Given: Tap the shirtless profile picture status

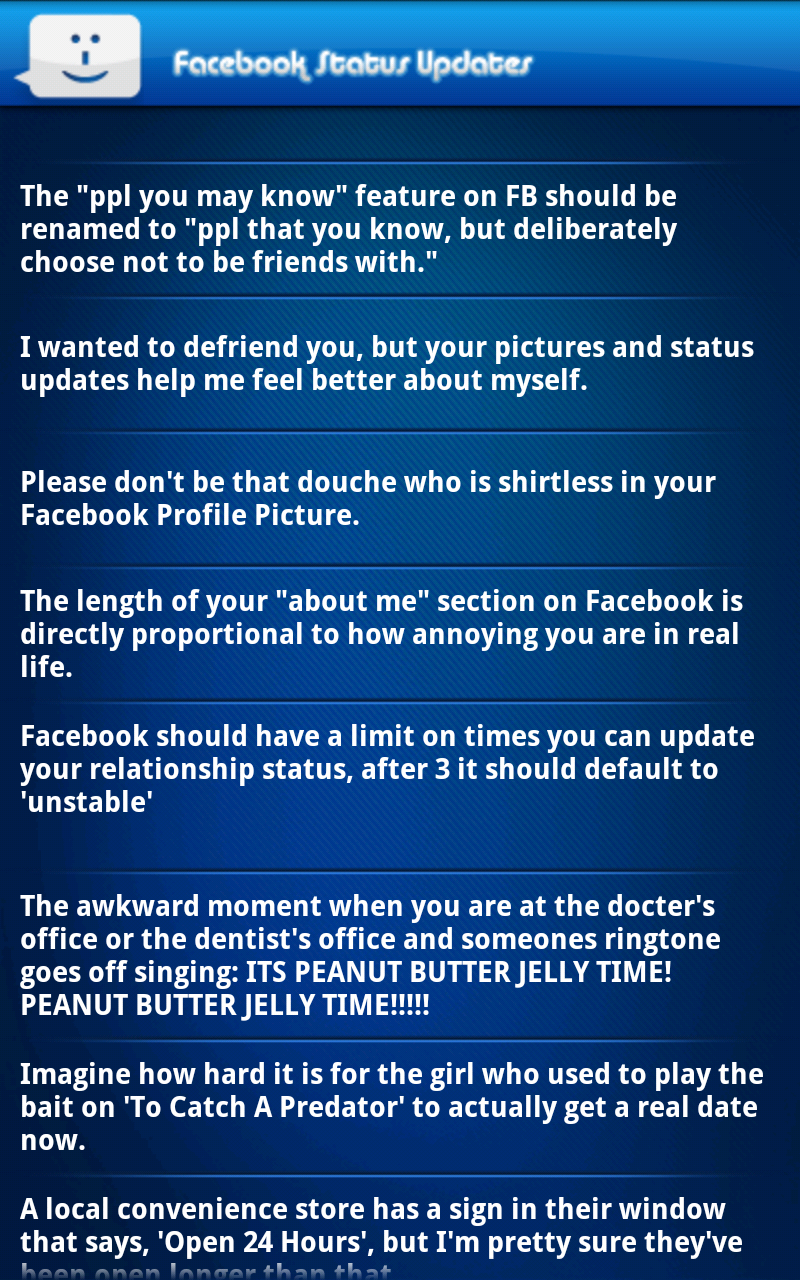Looking at the screenshot, I should point(400,499).
